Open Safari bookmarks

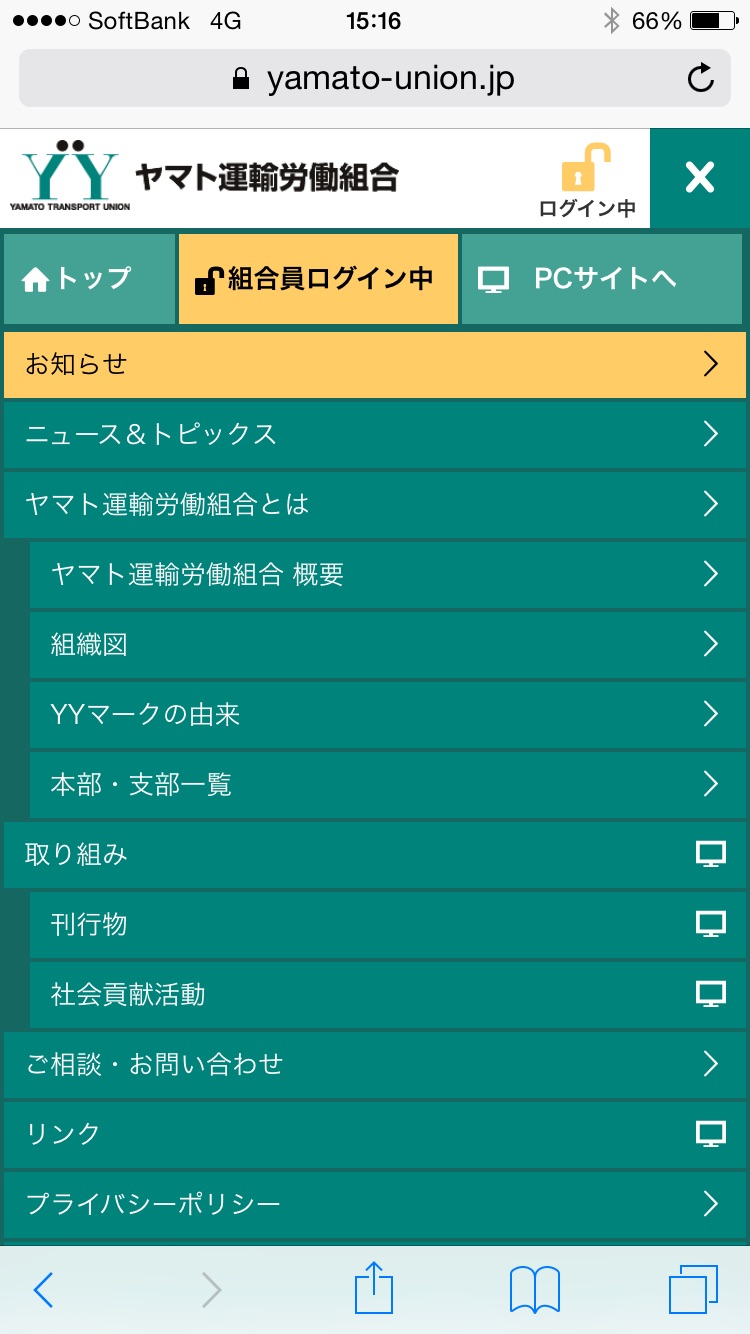click(x=535, y=1290)
